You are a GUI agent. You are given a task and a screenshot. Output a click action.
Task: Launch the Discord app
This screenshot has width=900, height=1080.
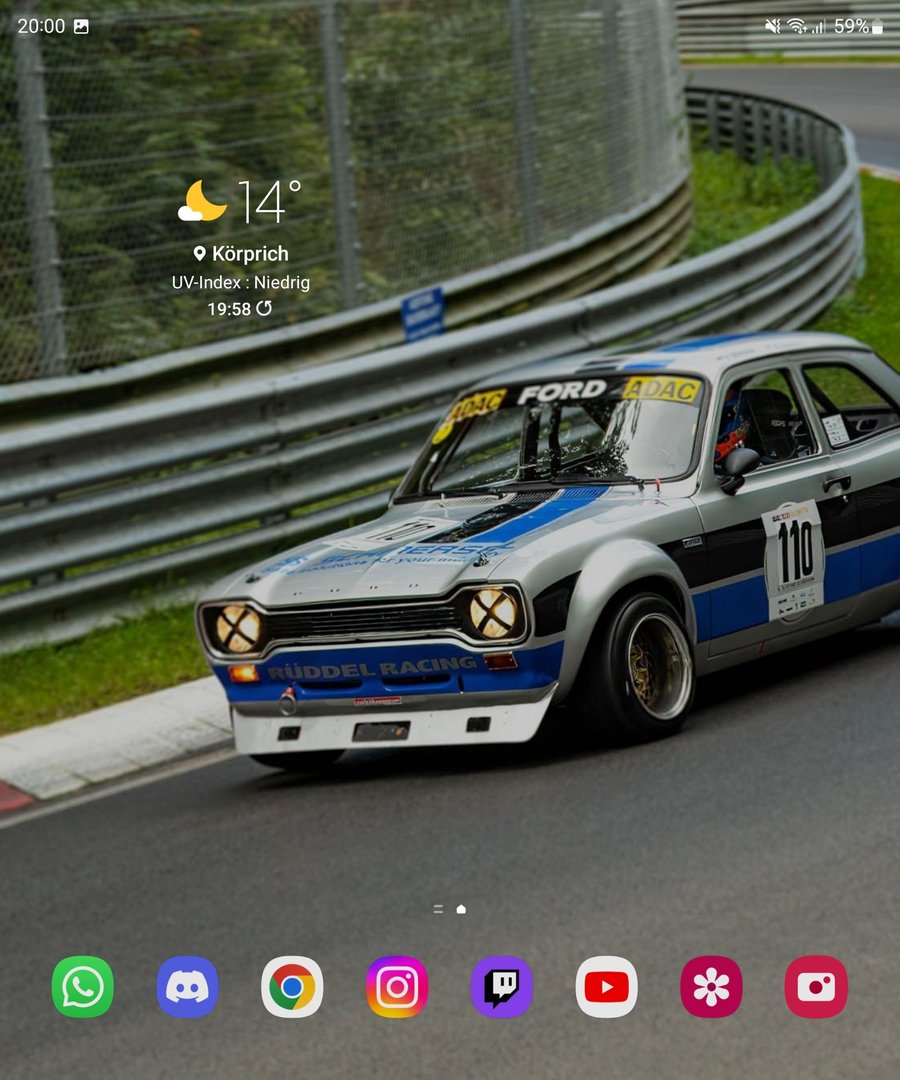[187, 987]
